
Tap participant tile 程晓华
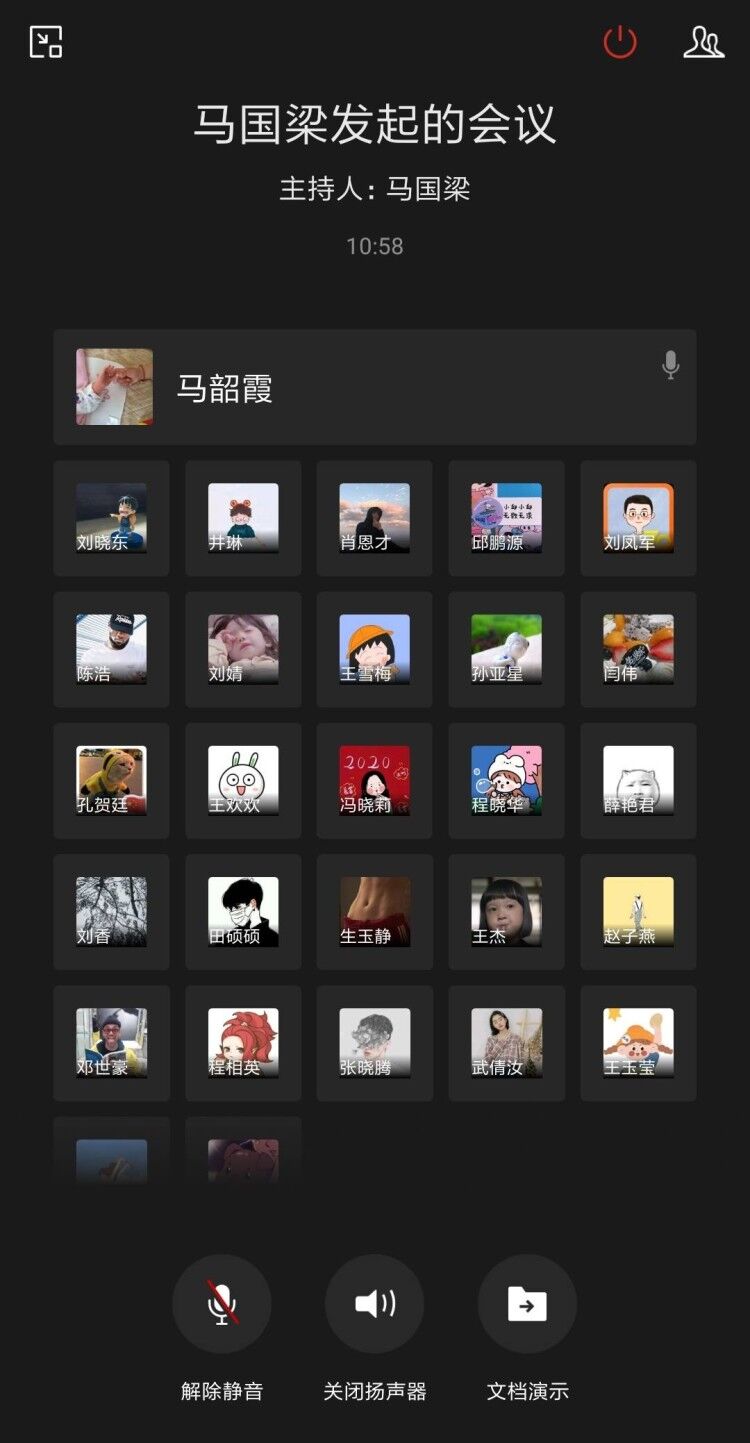[506, 780]
